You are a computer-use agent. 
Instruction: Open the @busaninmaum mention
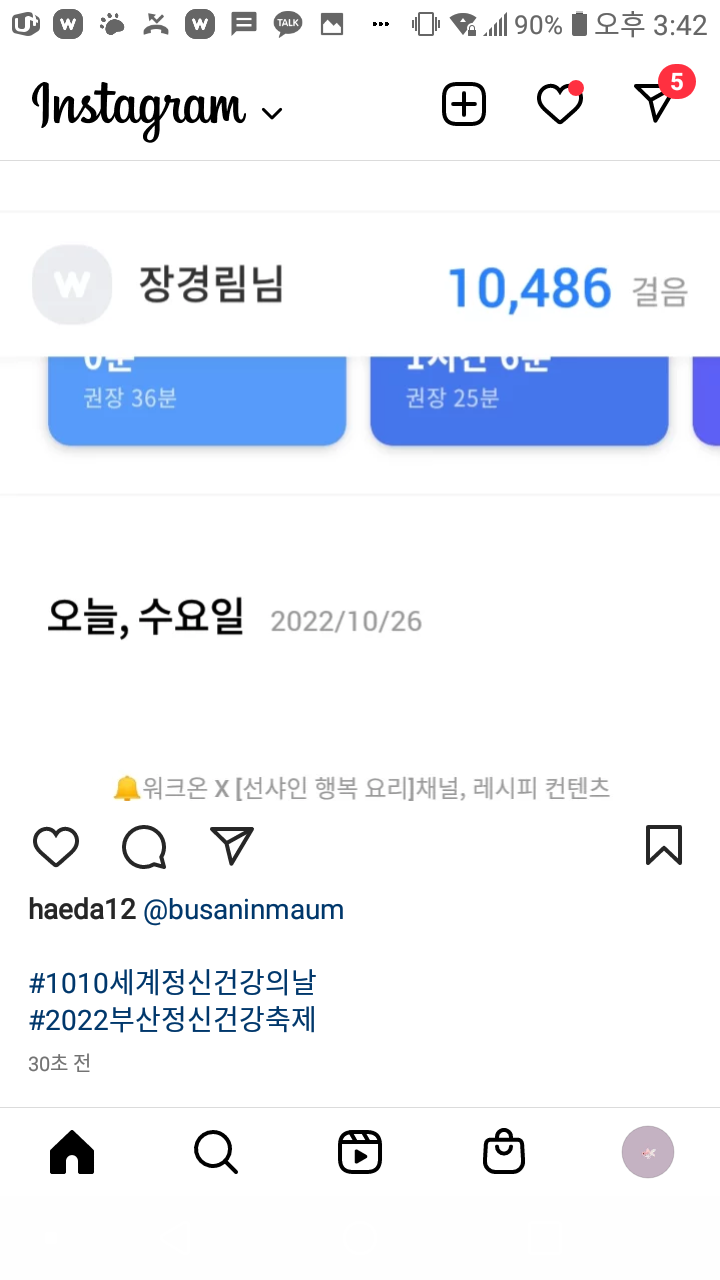tap(244, 910)
